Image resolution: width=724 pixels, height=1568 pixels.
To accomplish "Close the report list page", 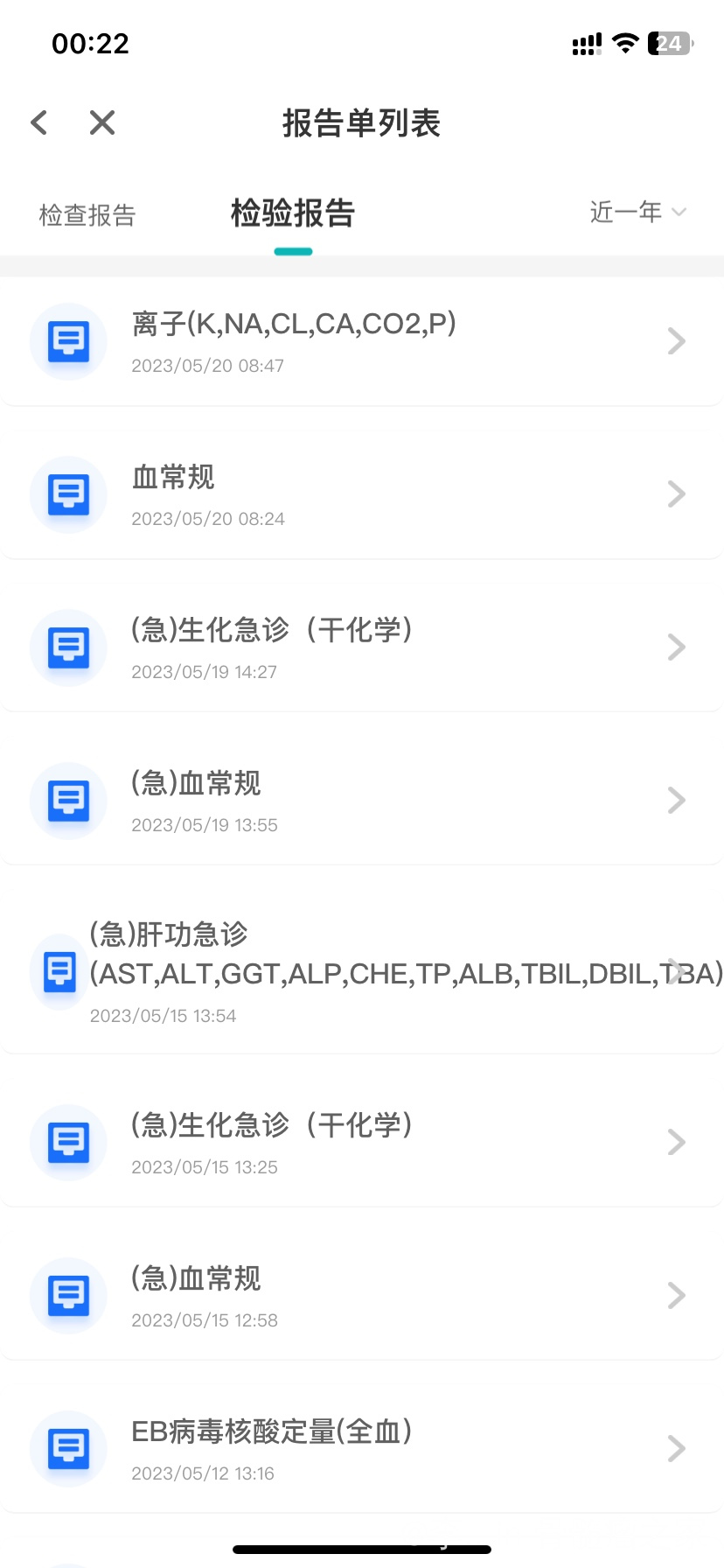I will coord(102,122).
